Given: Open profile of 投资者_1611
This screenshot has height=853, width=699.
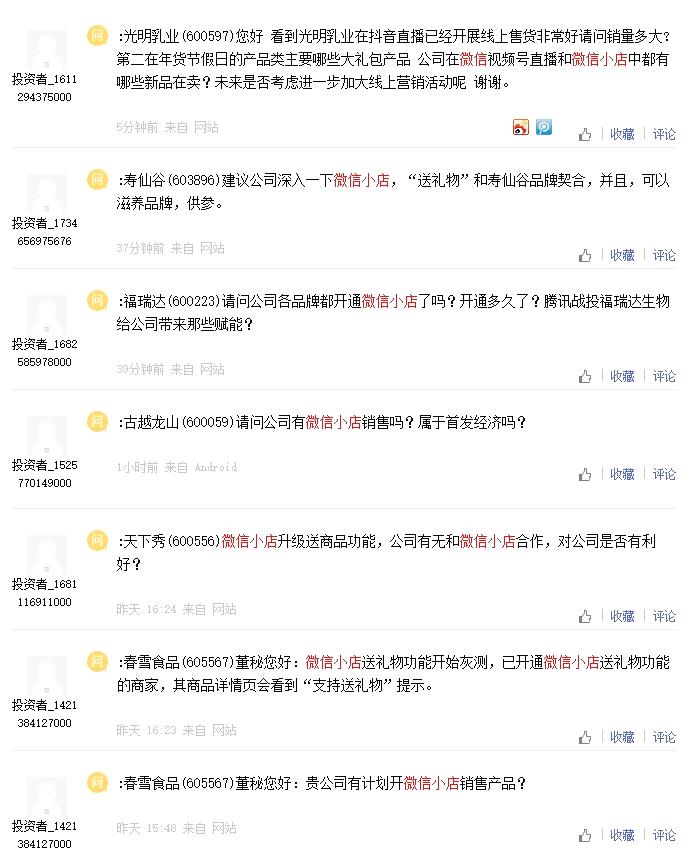Looking at the screenshot, I should pos(44,79).
